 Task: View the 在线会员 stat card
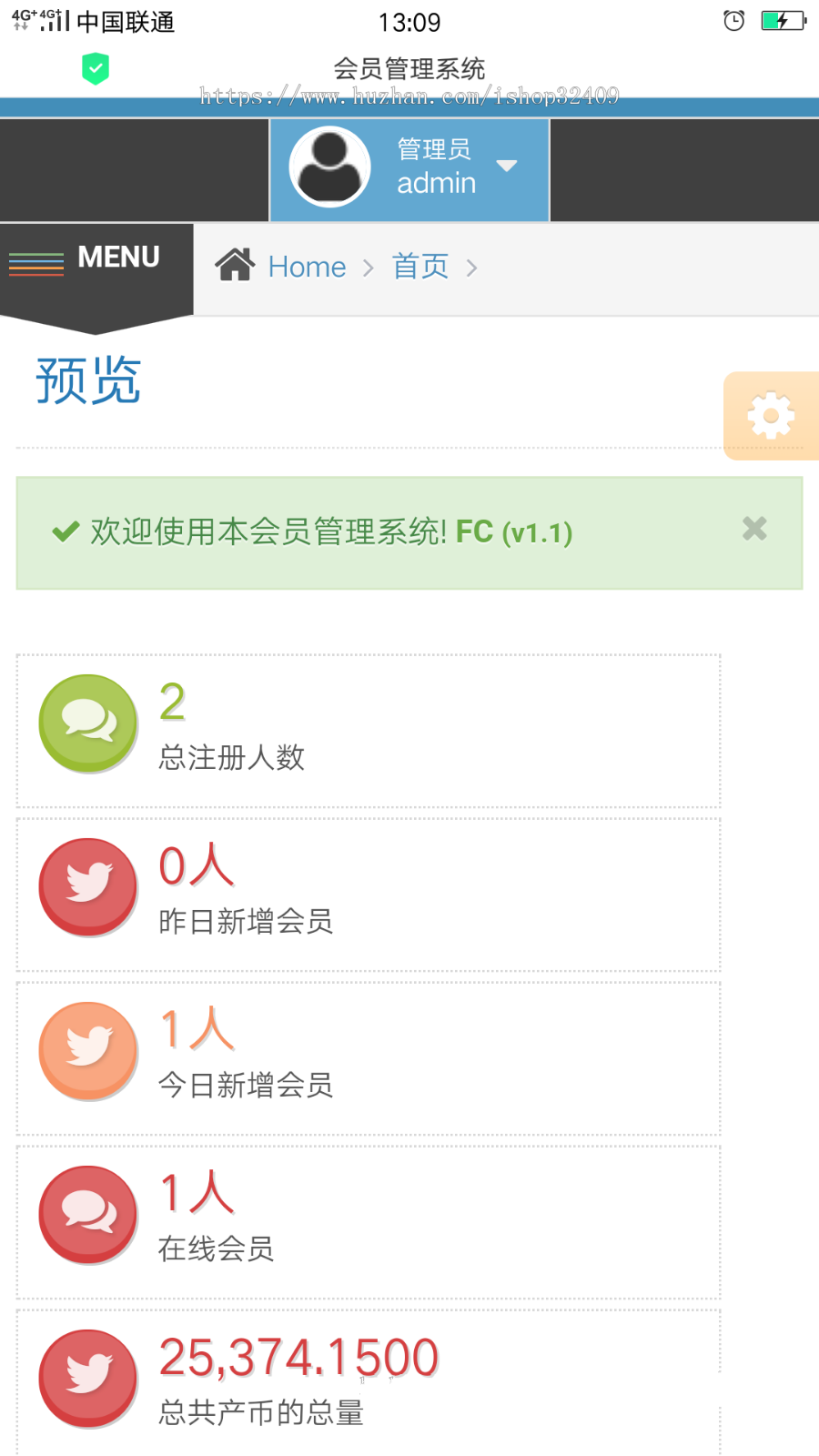tap(368, 1222)
